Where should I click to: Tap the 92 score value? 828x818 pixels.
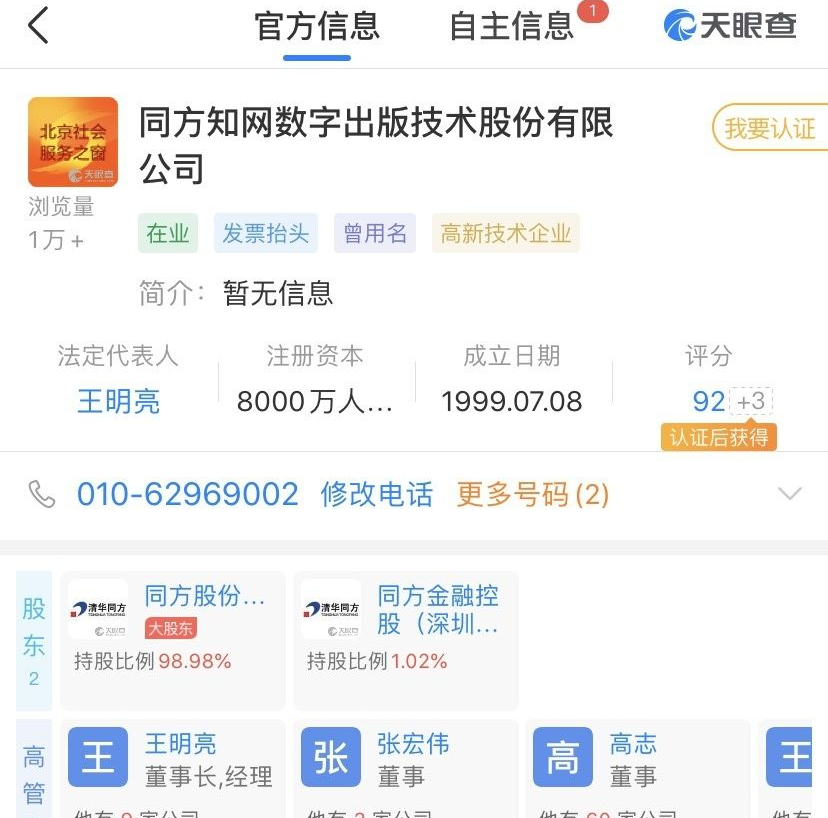[708, 402]
